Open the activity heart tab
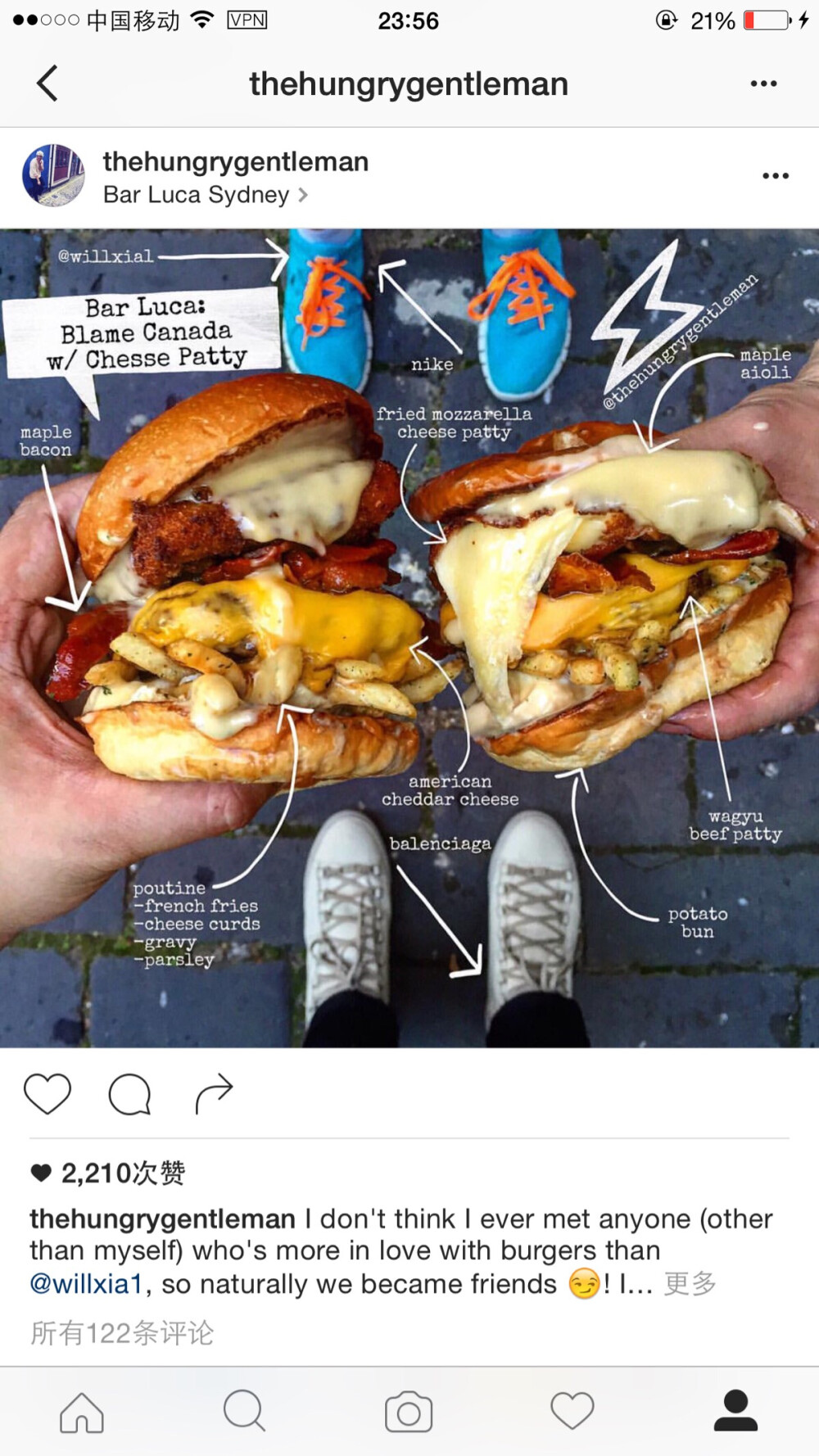 pyautogui.click(x=572, y=1412)
